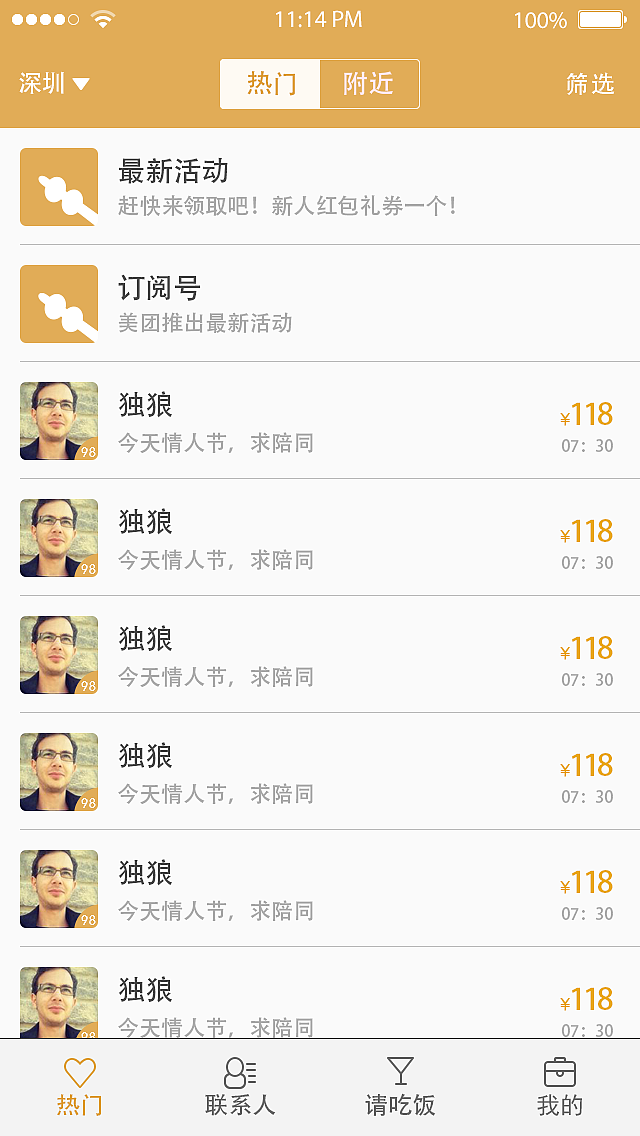Tap the 热门 bottom tab
This screenshot has width=640, height=1136.
(80, 1086)
